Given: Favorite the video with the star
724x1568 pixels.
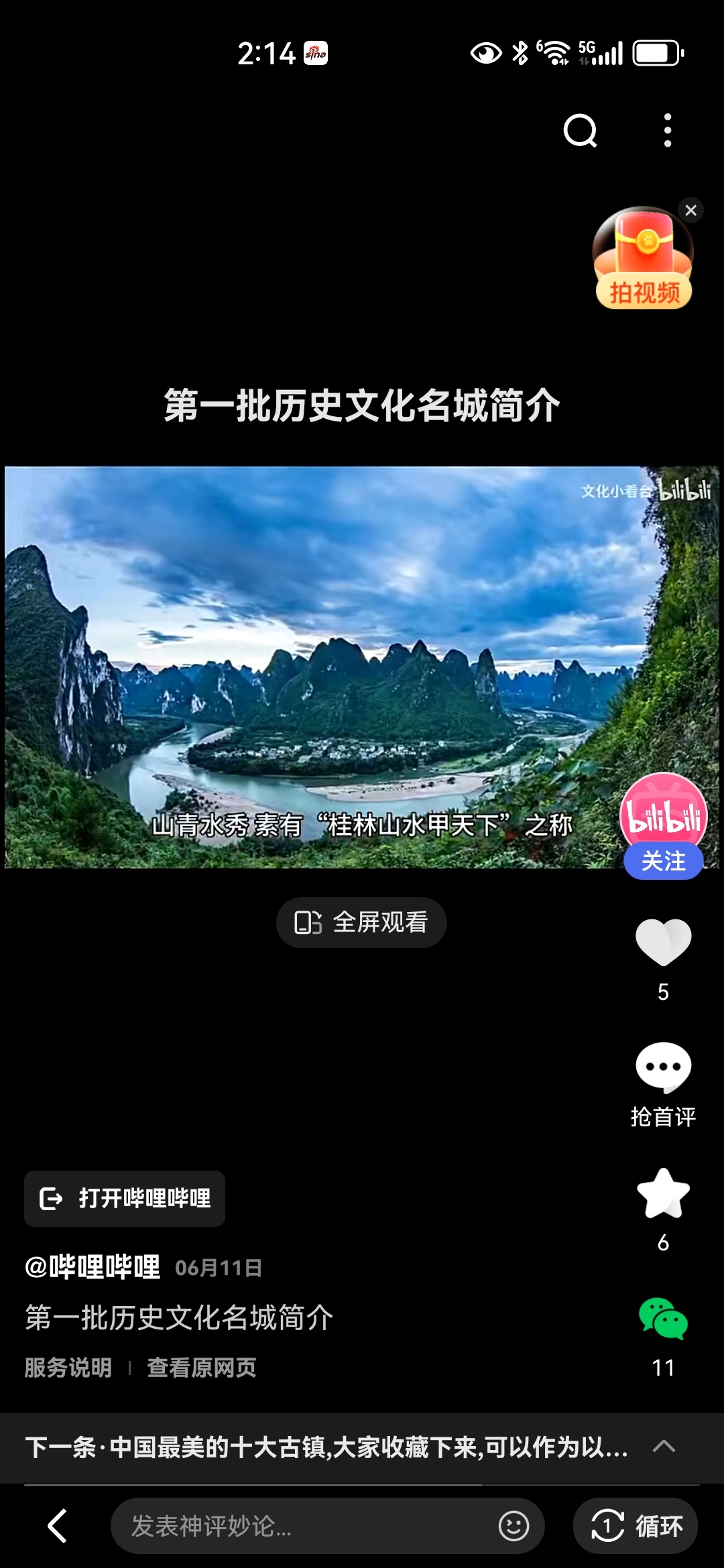Looking at the screenshot, I should 663,1193.
